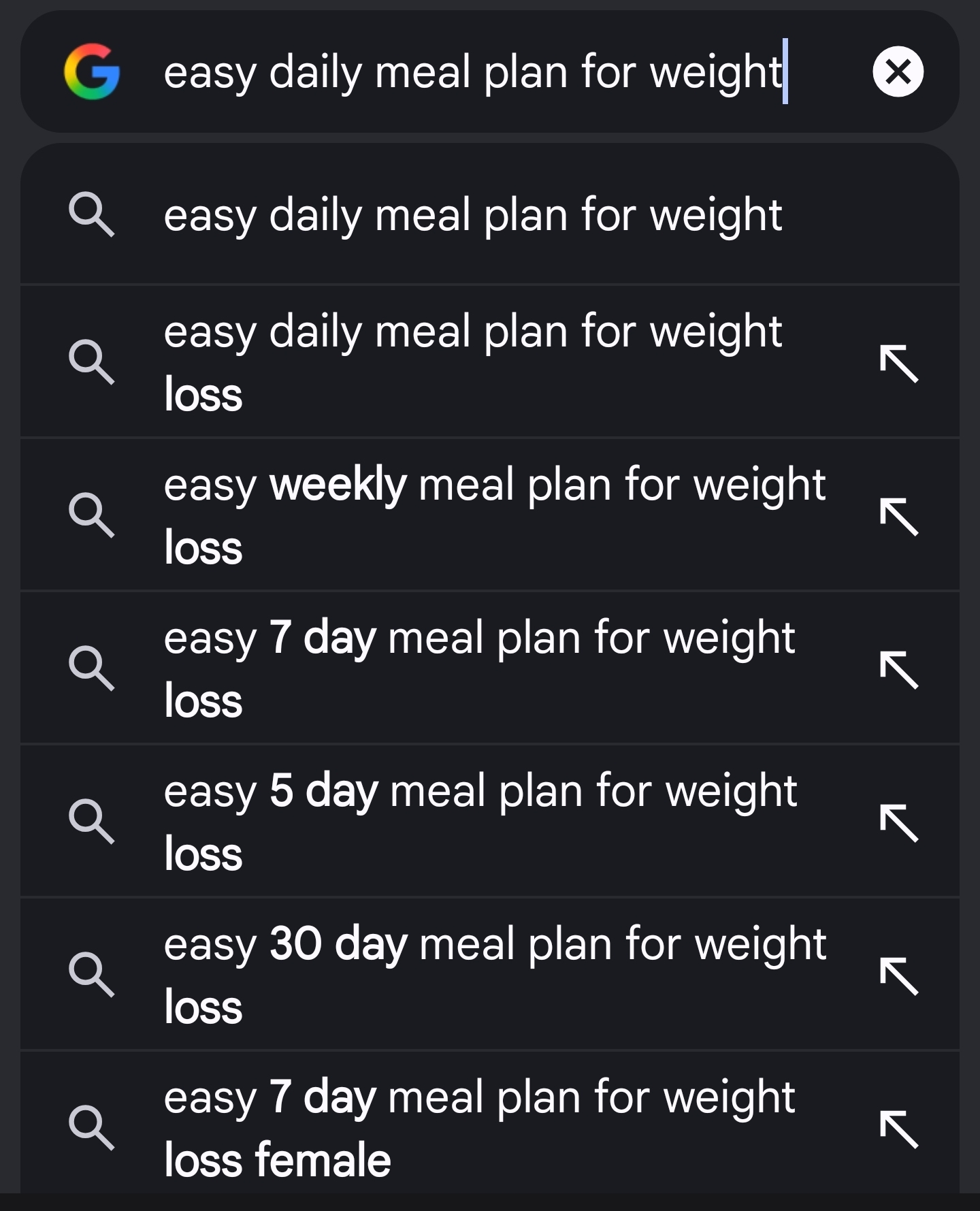
Task: Select suggestion 'easy daily meal plan for weight'
Action: tap(490, 214)
